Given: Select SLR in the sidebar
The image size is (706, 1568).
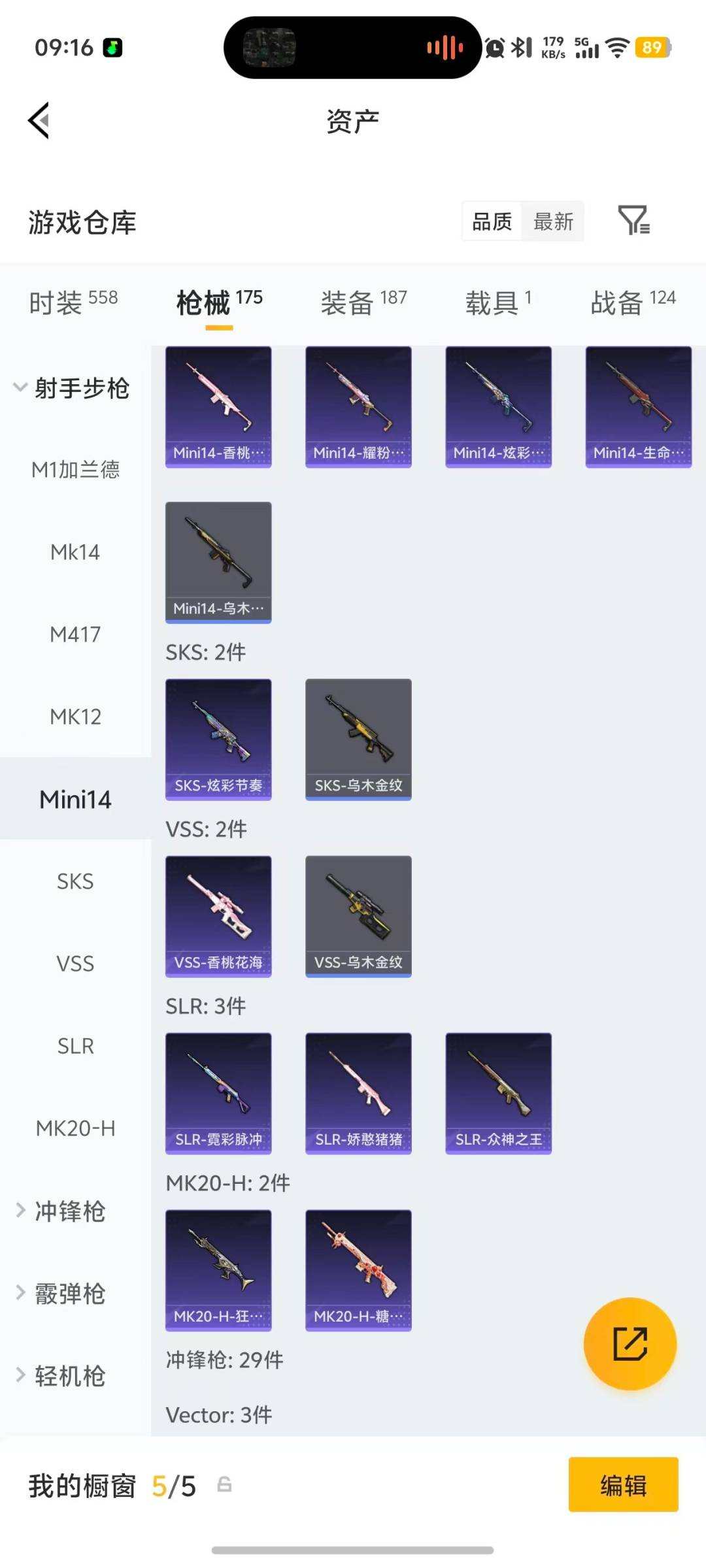Looking at the screenshot, I should (75, 1046).
